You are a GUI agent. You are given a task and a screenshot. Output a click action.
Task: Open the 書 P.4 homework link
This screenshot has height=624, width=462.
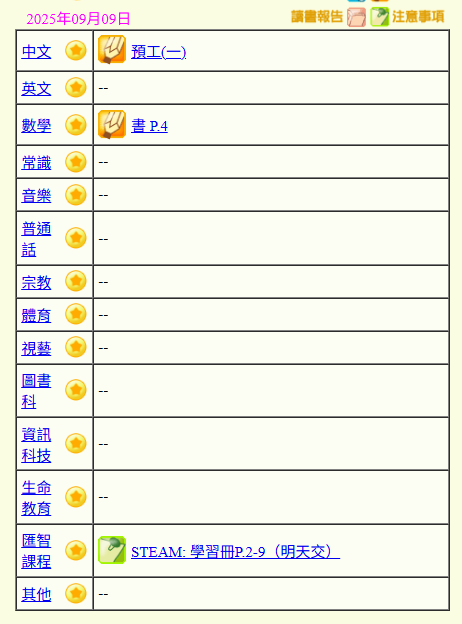tap(149, 126)
